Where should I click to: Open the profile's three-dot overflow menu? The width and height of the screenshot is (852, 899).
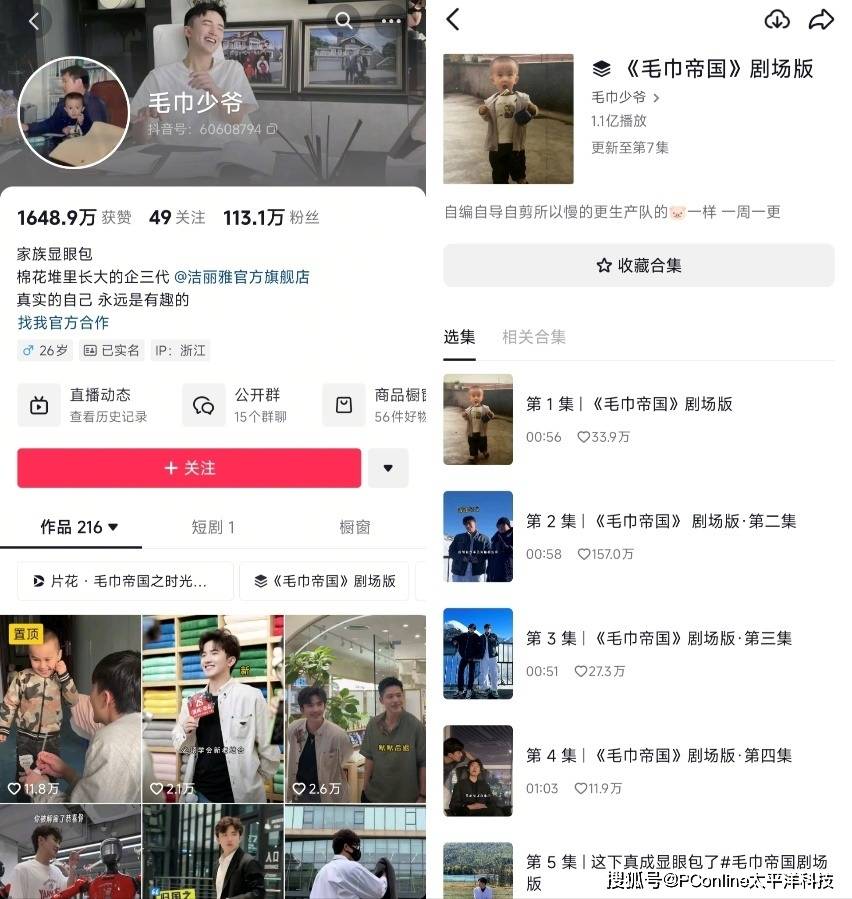pos(391,21)
